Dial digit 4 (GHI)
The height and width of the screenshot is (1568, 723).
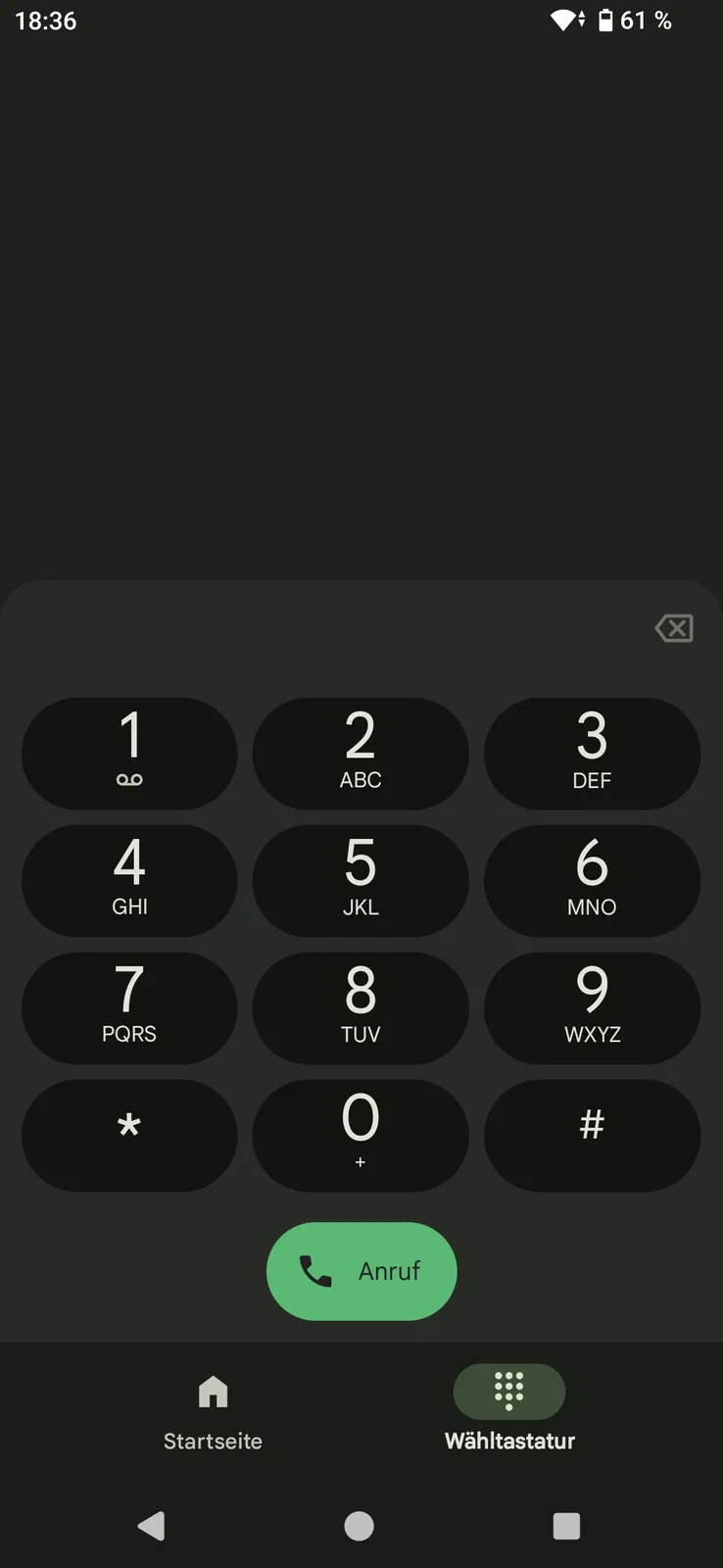(x=129, y=880)
